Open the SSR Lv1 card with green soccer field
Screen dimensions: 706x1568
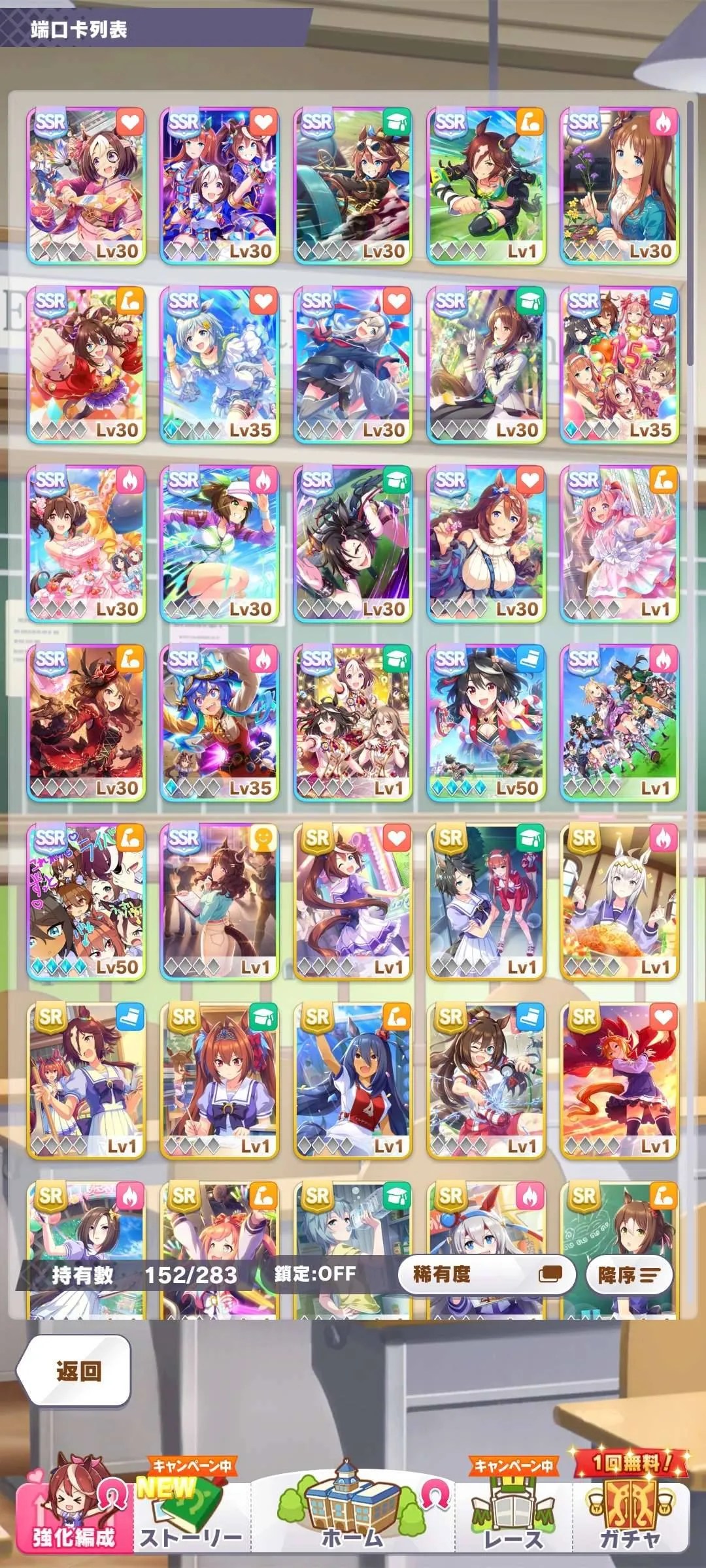coord(619,722)
